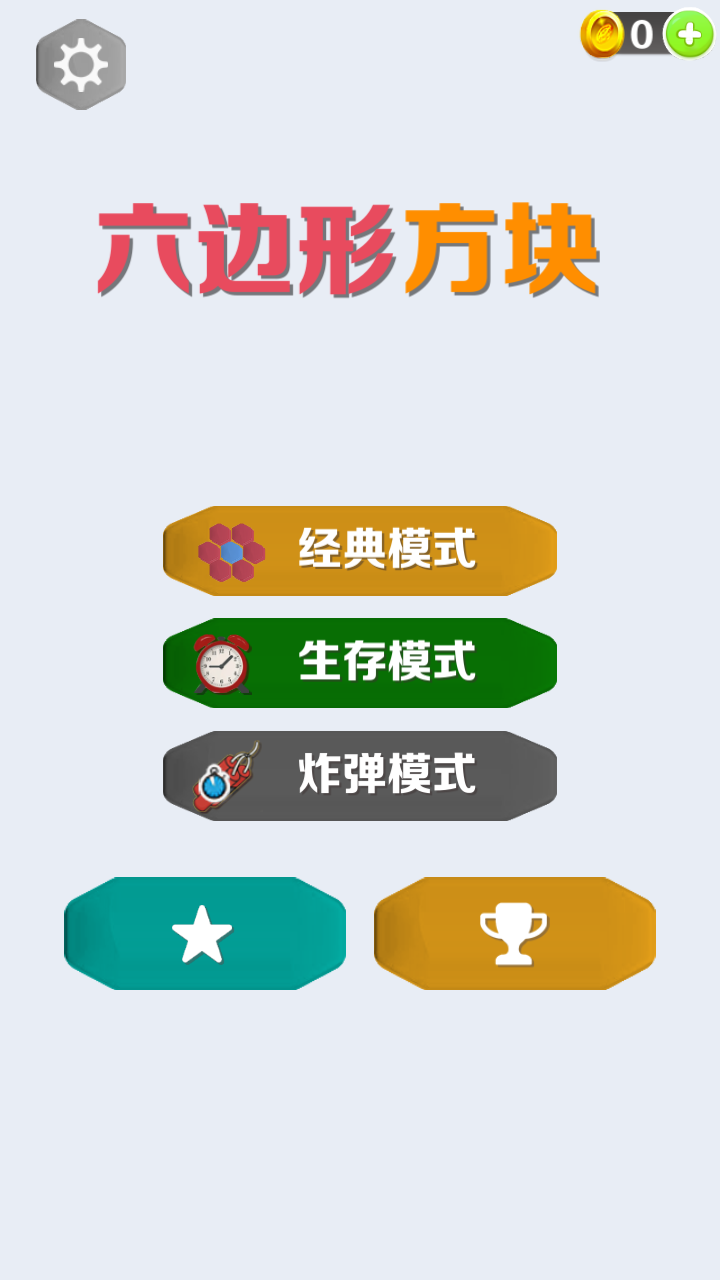Add more coins with the plus button
Screen dimensions: 720x1280
pos(689,35)
